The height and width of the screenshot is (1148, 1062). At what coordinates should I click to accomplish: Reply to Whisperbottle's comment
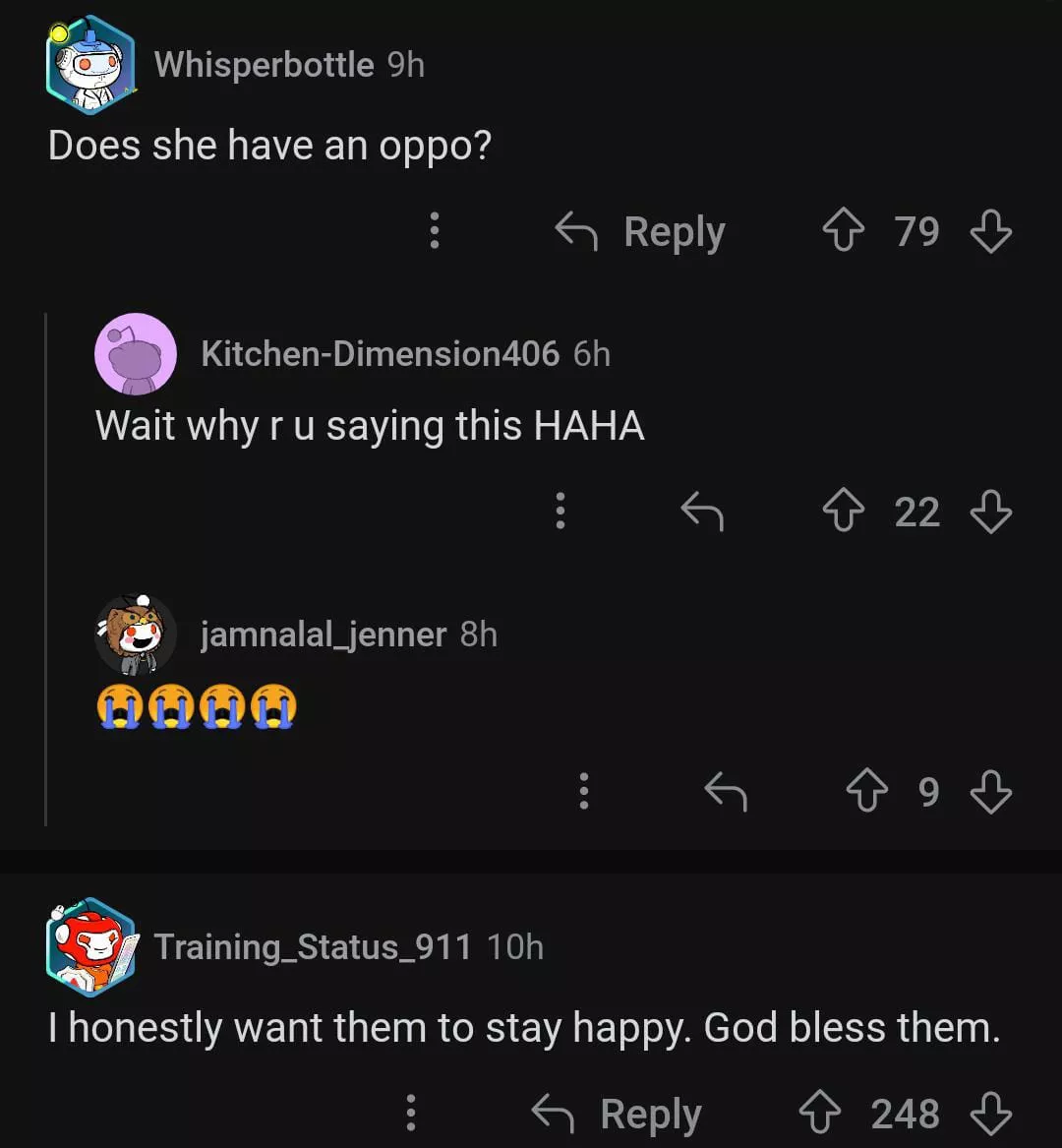641,232
